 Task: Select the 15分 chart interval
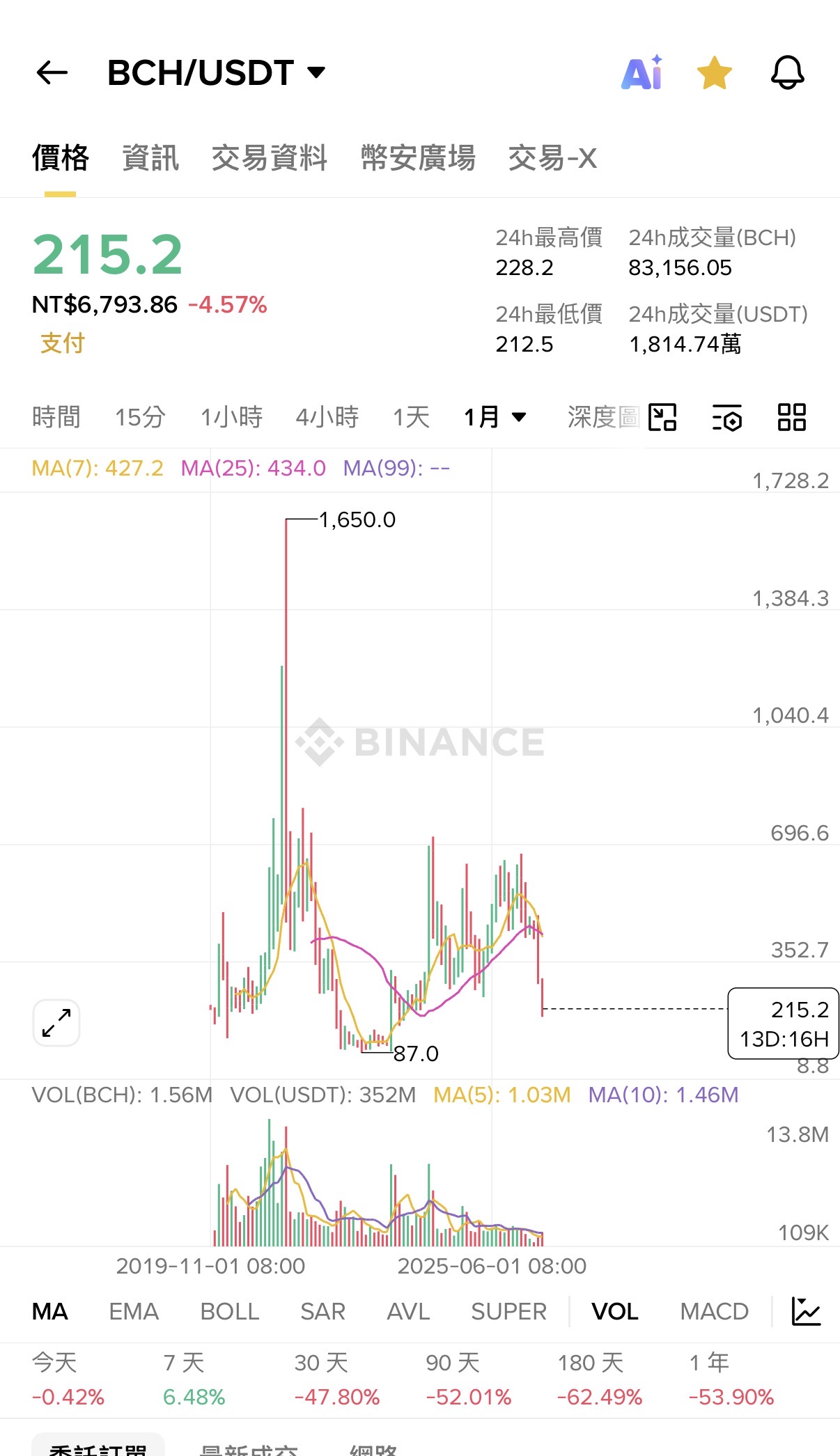click(140, 417)
